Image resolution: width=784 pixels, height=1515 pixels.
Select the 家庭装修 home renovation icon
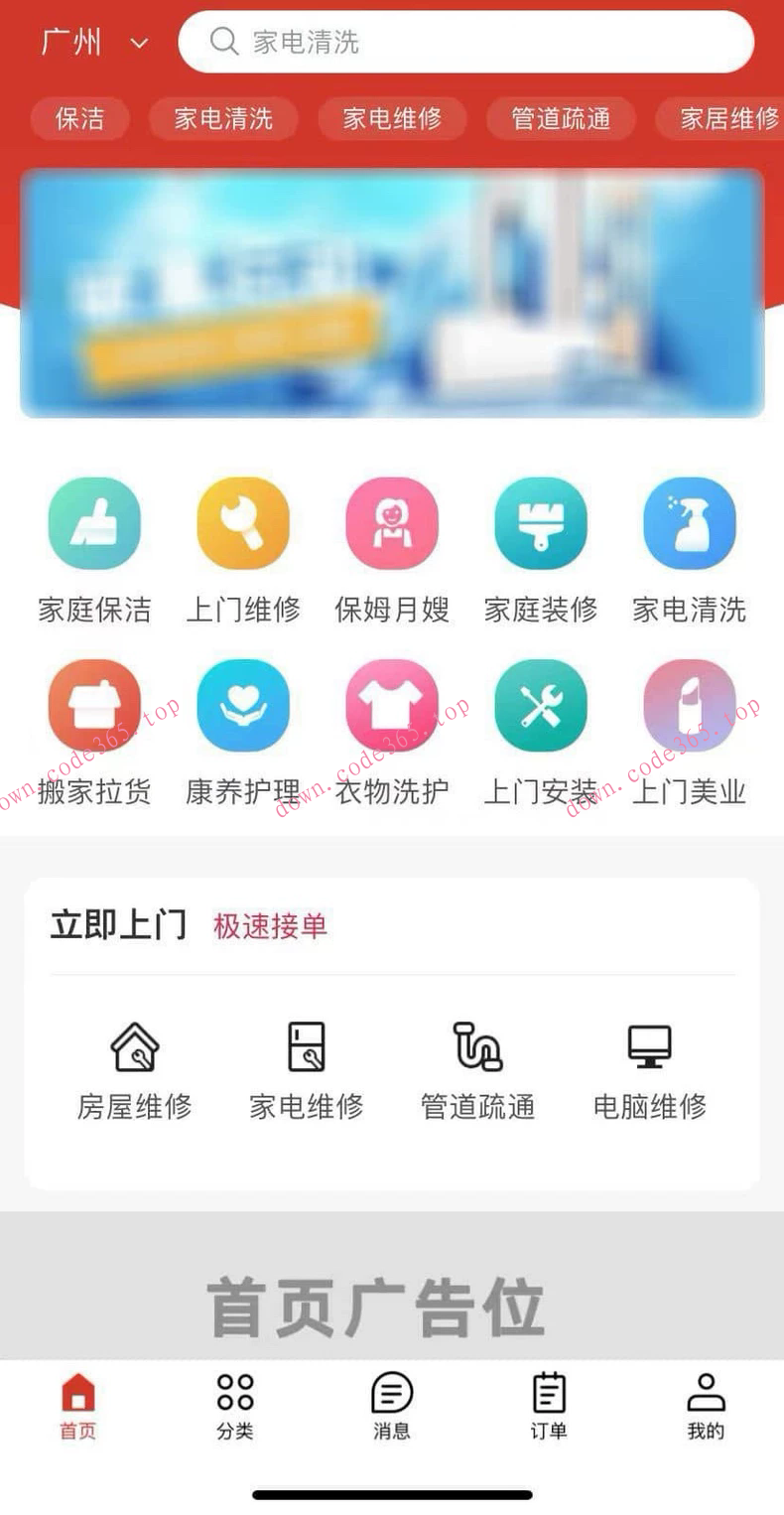[541, 523]
